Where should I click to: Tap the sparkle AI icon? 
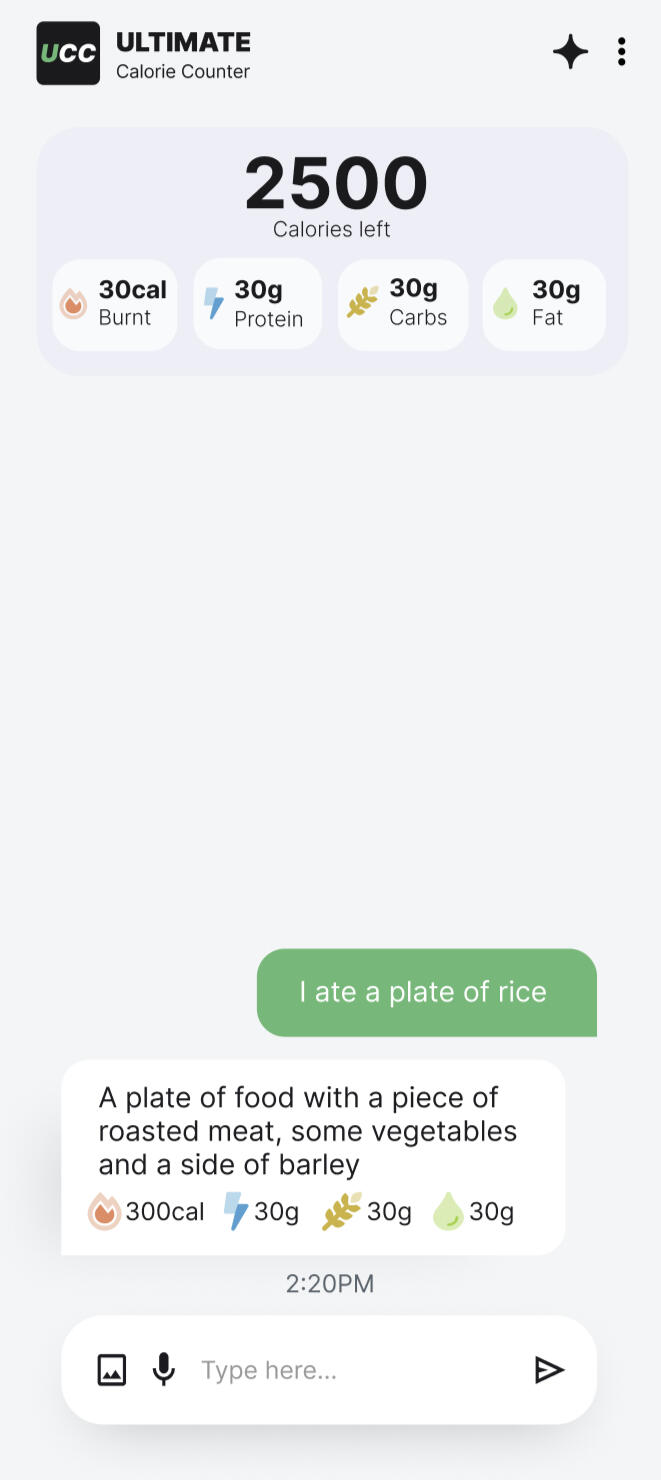click(x=570, y=52)
